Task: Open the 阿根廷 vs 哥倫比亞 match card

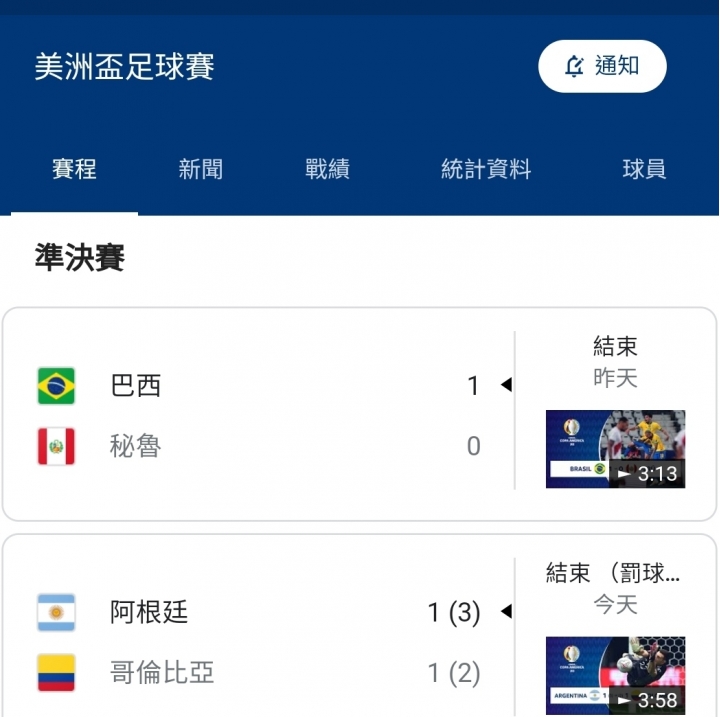Action: 260,642
